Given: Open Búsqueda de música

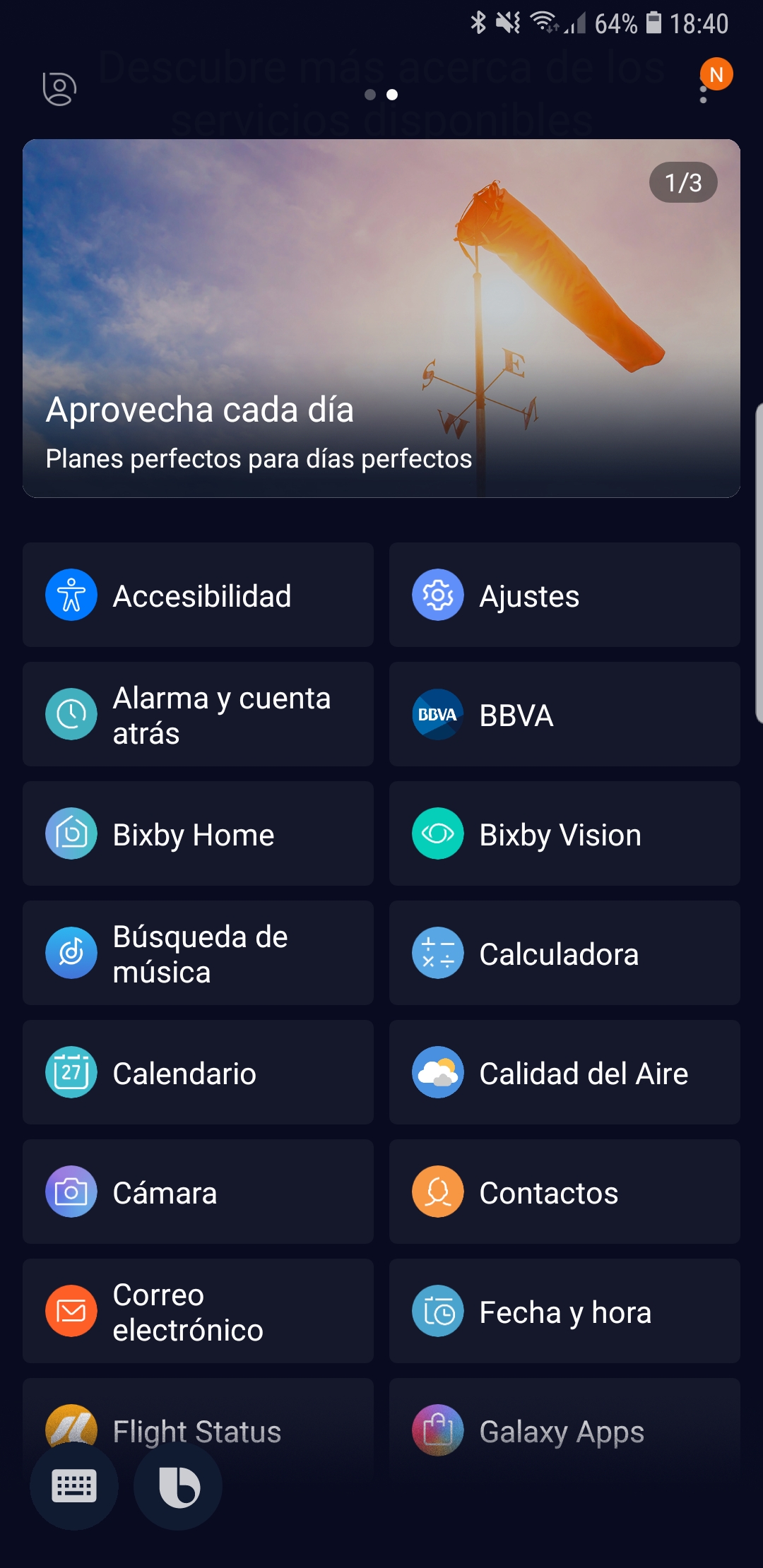Looking at the screenshot, I should pyautogui.click(x=198, y=953).
